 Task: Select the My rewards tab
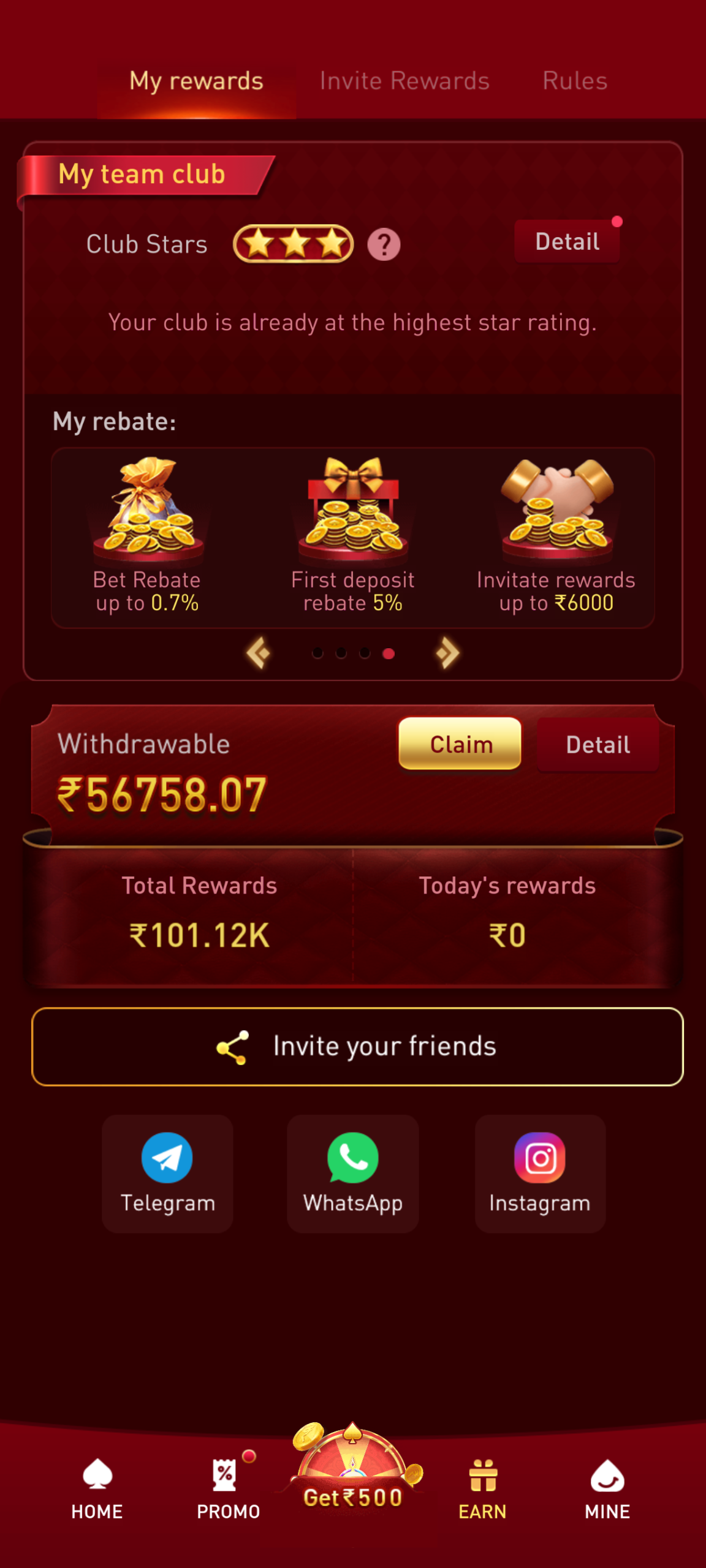pos(196,81)
